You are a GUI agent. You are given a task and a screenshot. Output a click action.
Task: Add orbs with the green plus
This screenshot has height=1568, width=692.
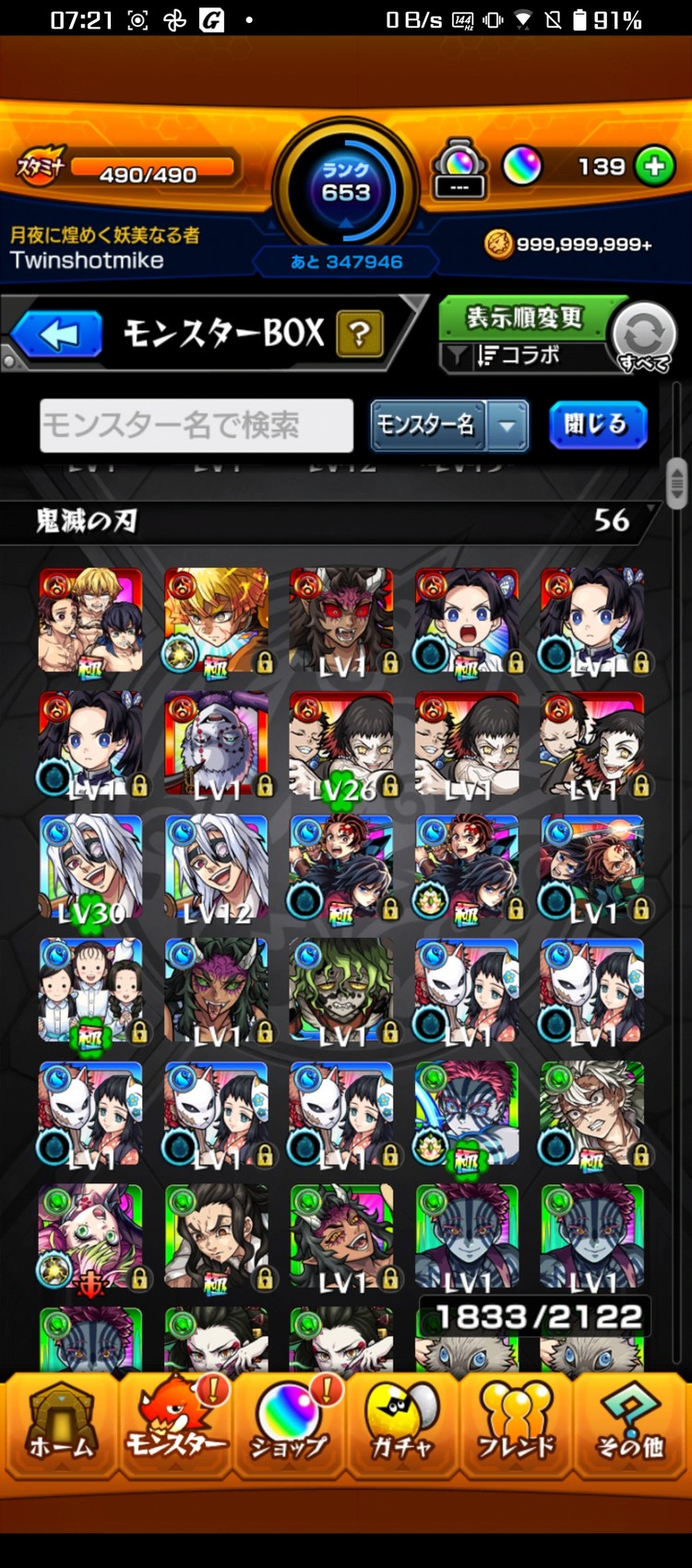[654, 167]
